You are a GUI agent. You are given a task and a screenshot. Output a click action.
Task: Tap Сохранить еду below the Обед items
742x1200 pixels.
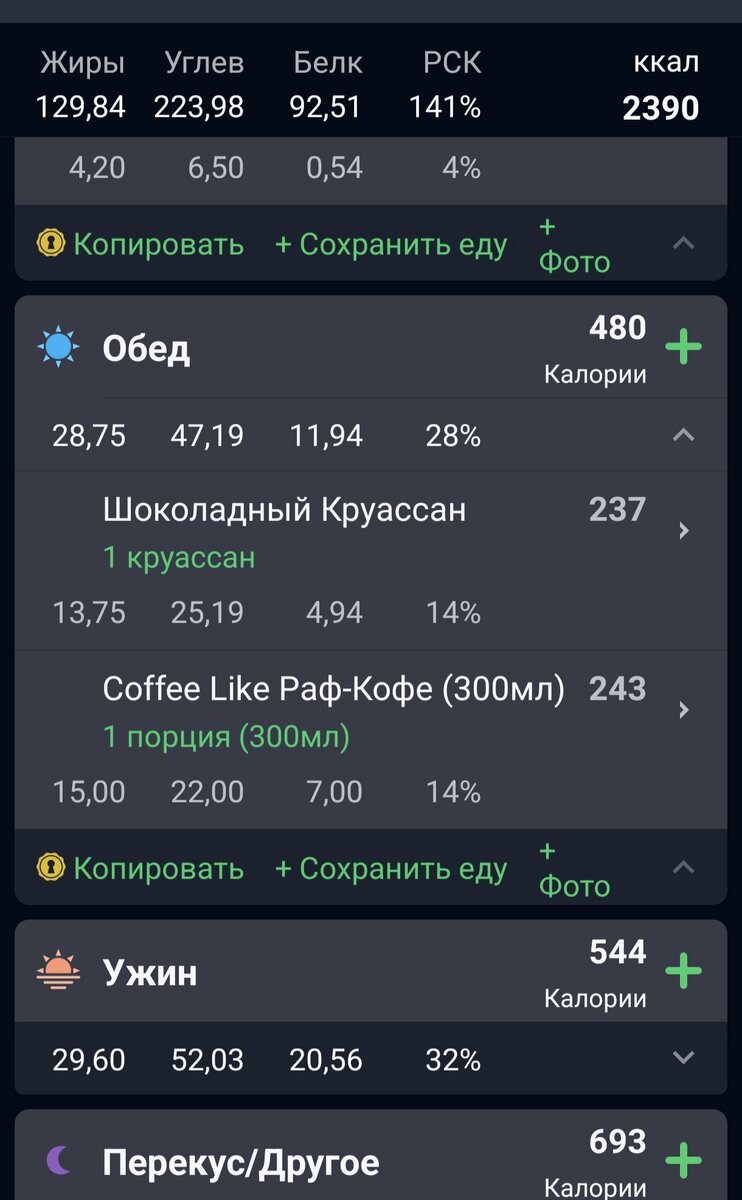390,869
